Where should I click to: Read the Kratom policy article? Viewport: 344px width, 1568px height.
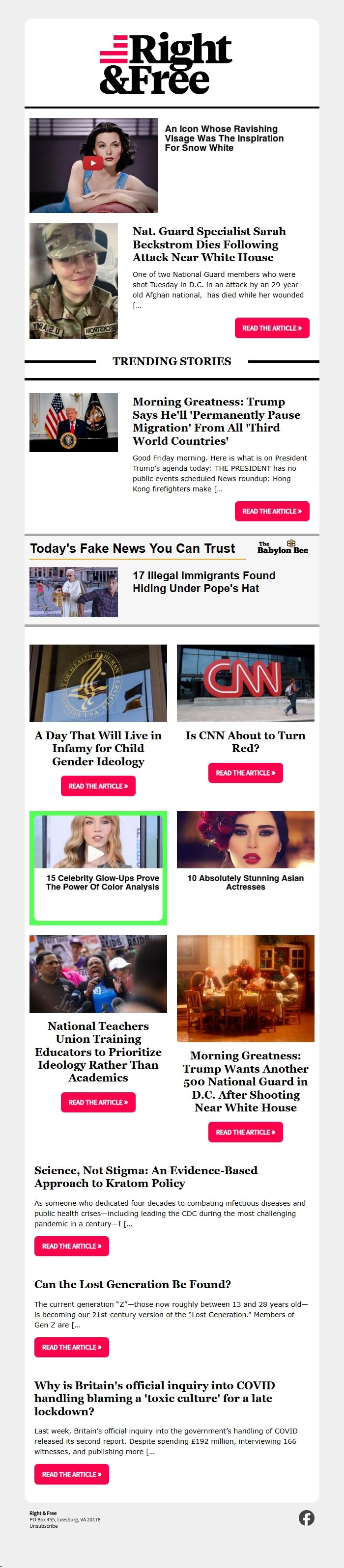[x=71, y=1246]
